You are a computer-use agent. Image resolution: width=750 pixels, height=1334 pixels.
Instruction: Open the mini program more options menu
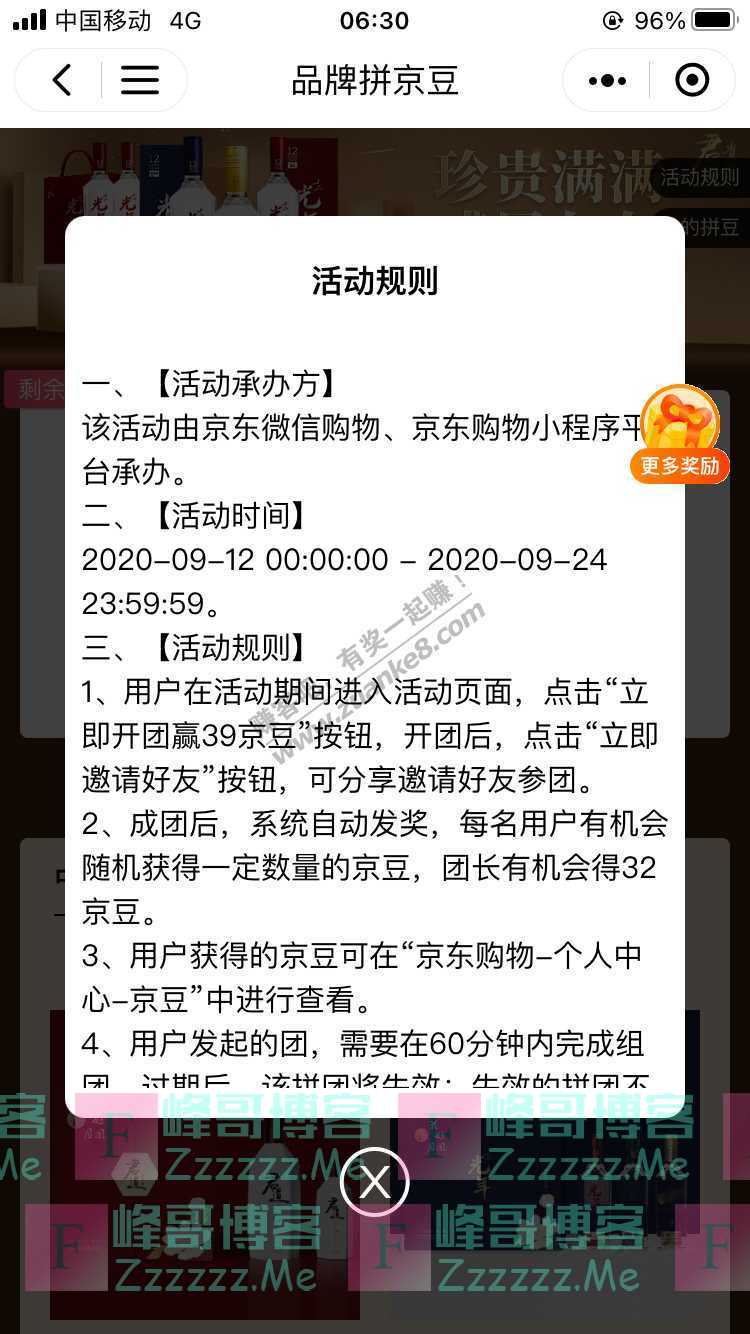(x=608, y=80)
